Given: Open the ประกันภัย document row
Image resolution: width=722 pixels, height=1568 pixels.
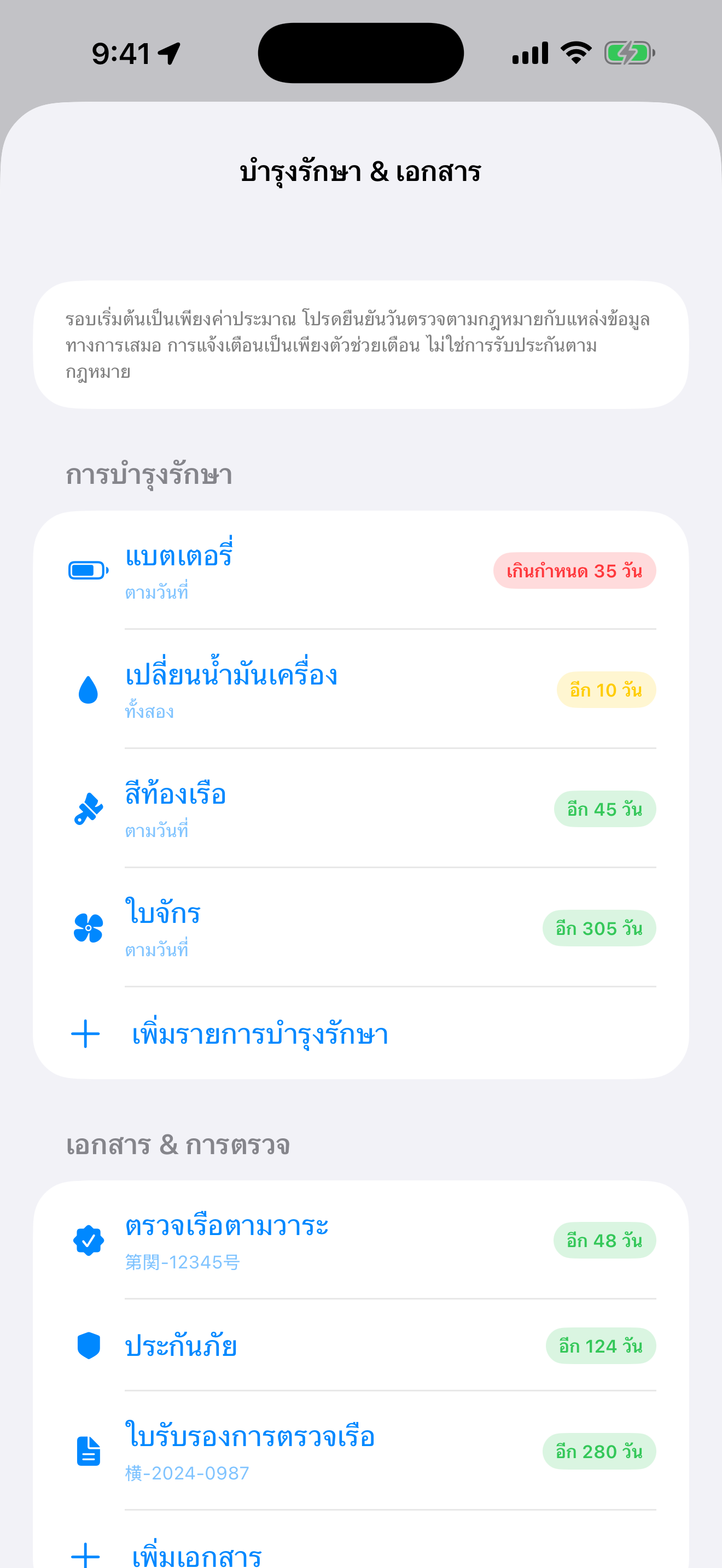Looking at the screenshot, I should pyautogui.click(x=361, y=1345).
